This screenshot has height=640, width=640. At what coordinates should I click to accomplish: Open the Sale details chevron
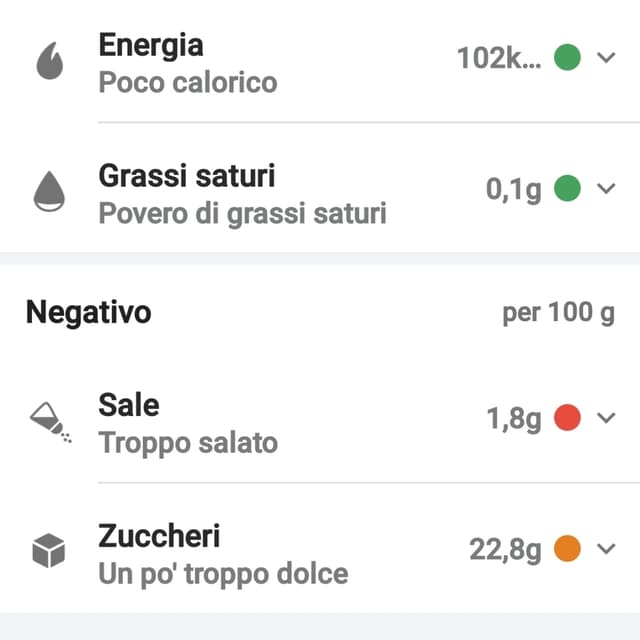coord(605,418)
